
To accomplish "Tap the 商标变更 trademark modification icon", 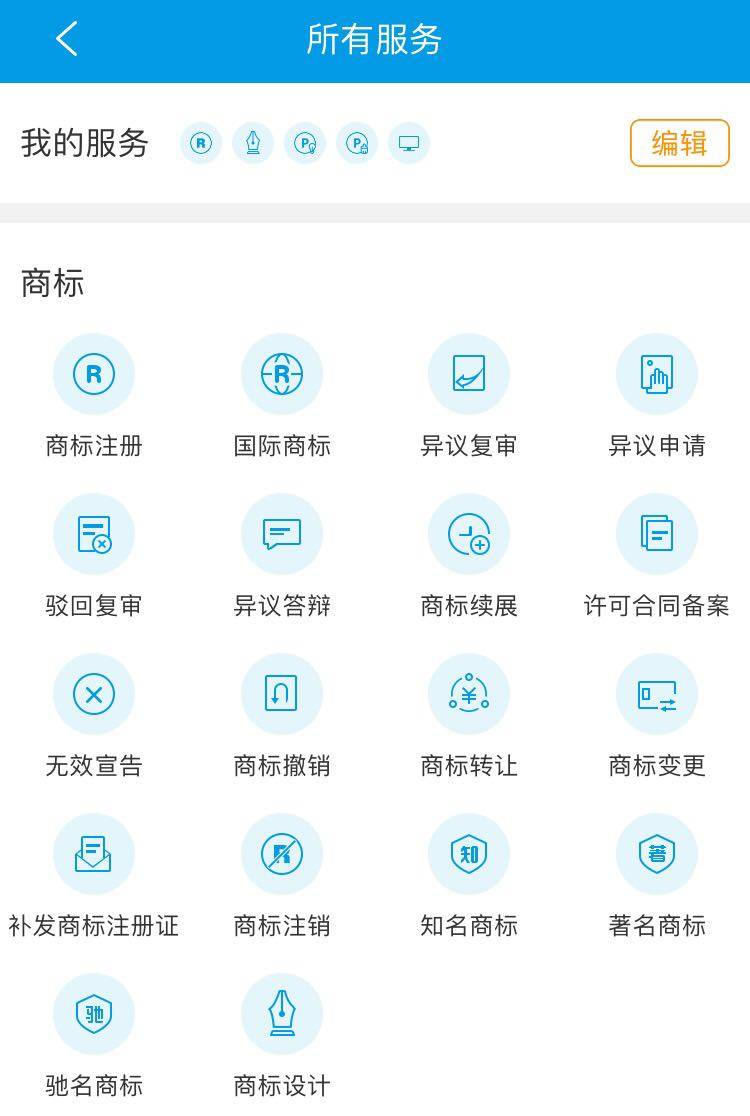I will click(656, 694).
